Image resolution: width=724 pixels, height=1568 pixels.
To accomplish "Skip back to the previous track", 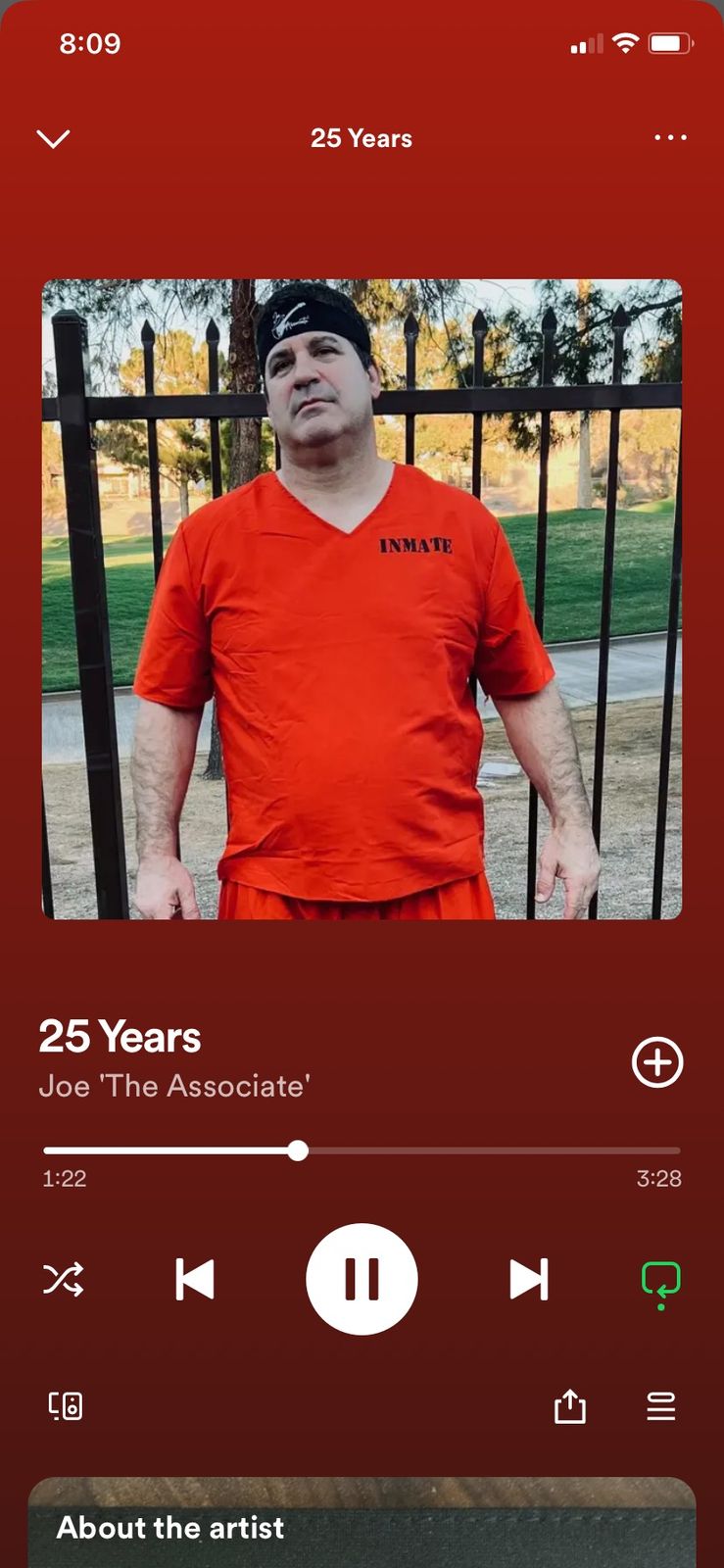I will tap(195, 1279).
